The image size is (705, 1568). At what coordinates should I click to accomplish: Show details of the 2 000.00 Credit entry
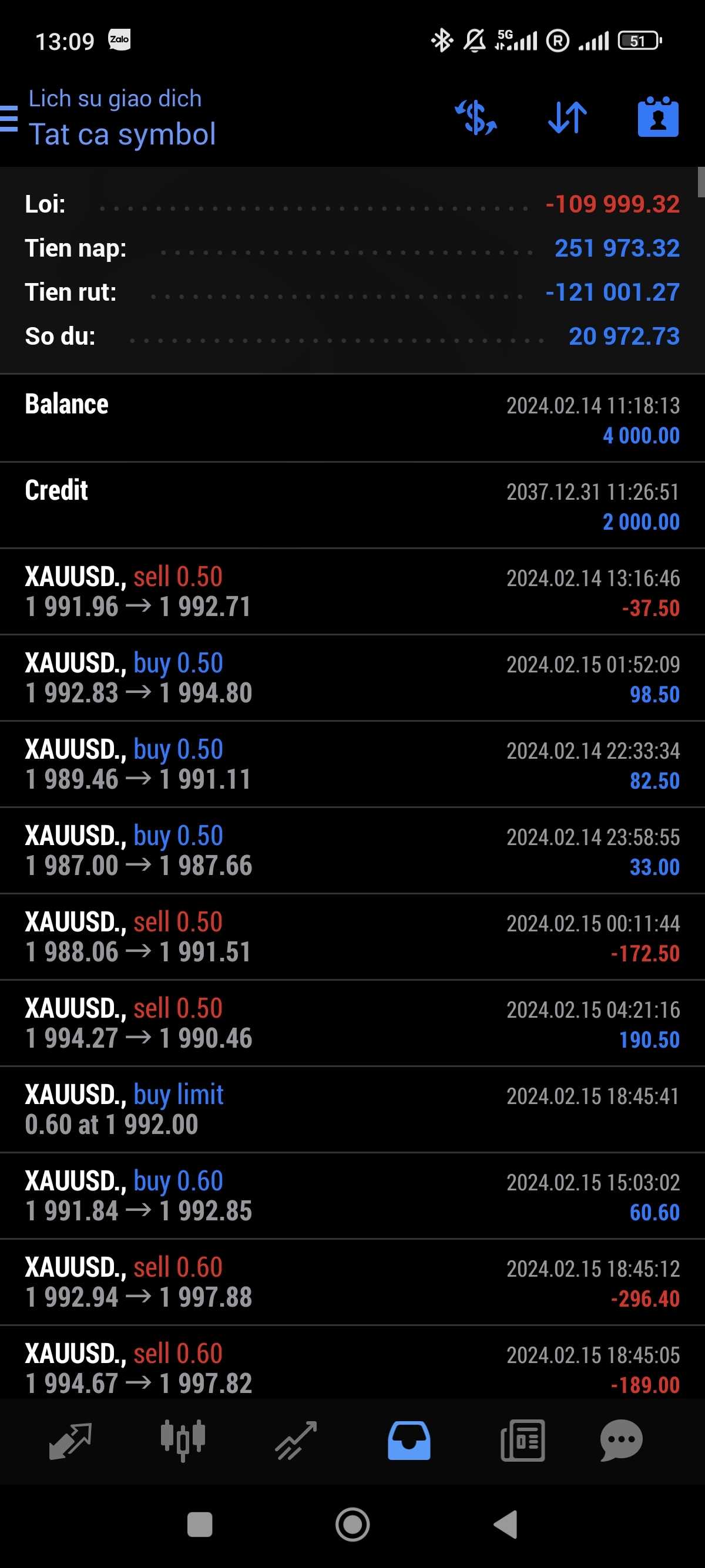[352, 505]
